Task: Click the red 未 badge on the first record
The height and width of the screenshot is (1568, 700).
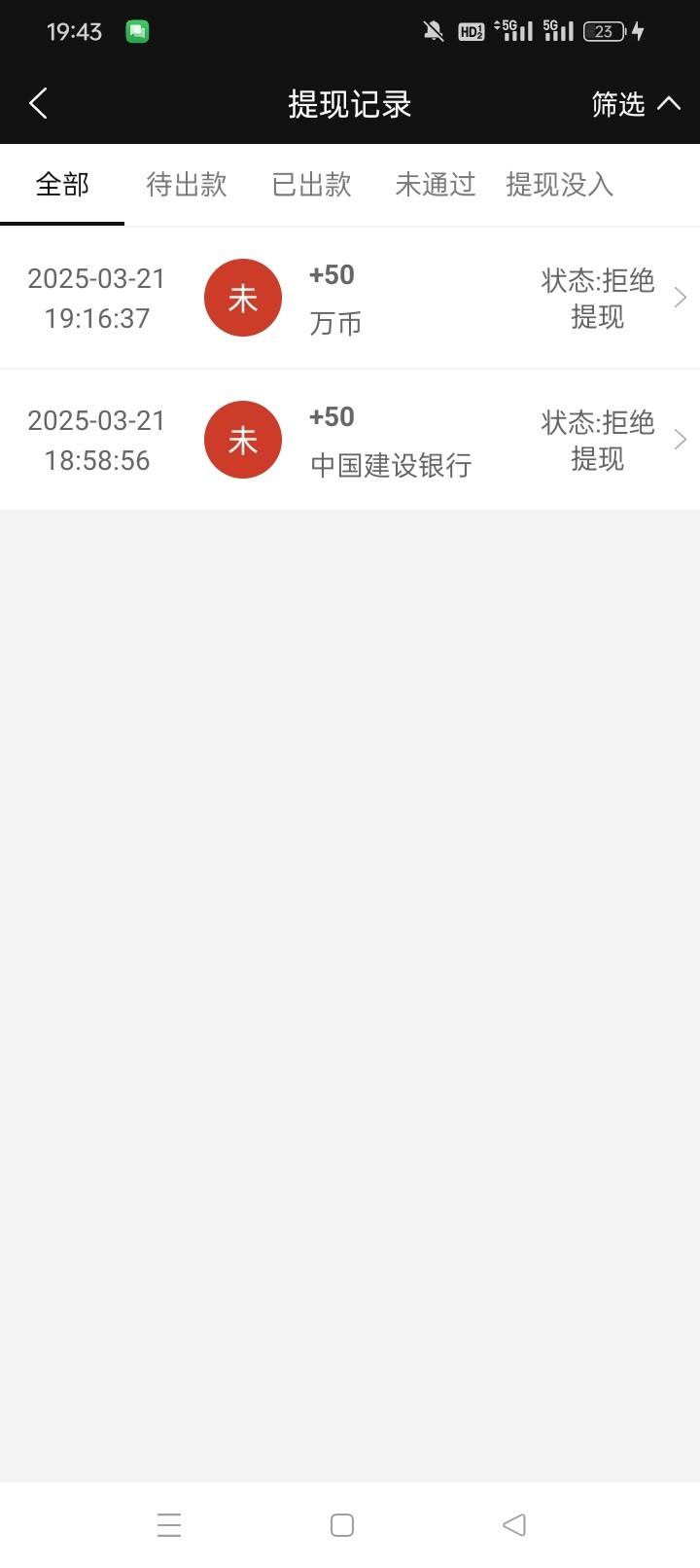Action: click(x=242, y=298)
